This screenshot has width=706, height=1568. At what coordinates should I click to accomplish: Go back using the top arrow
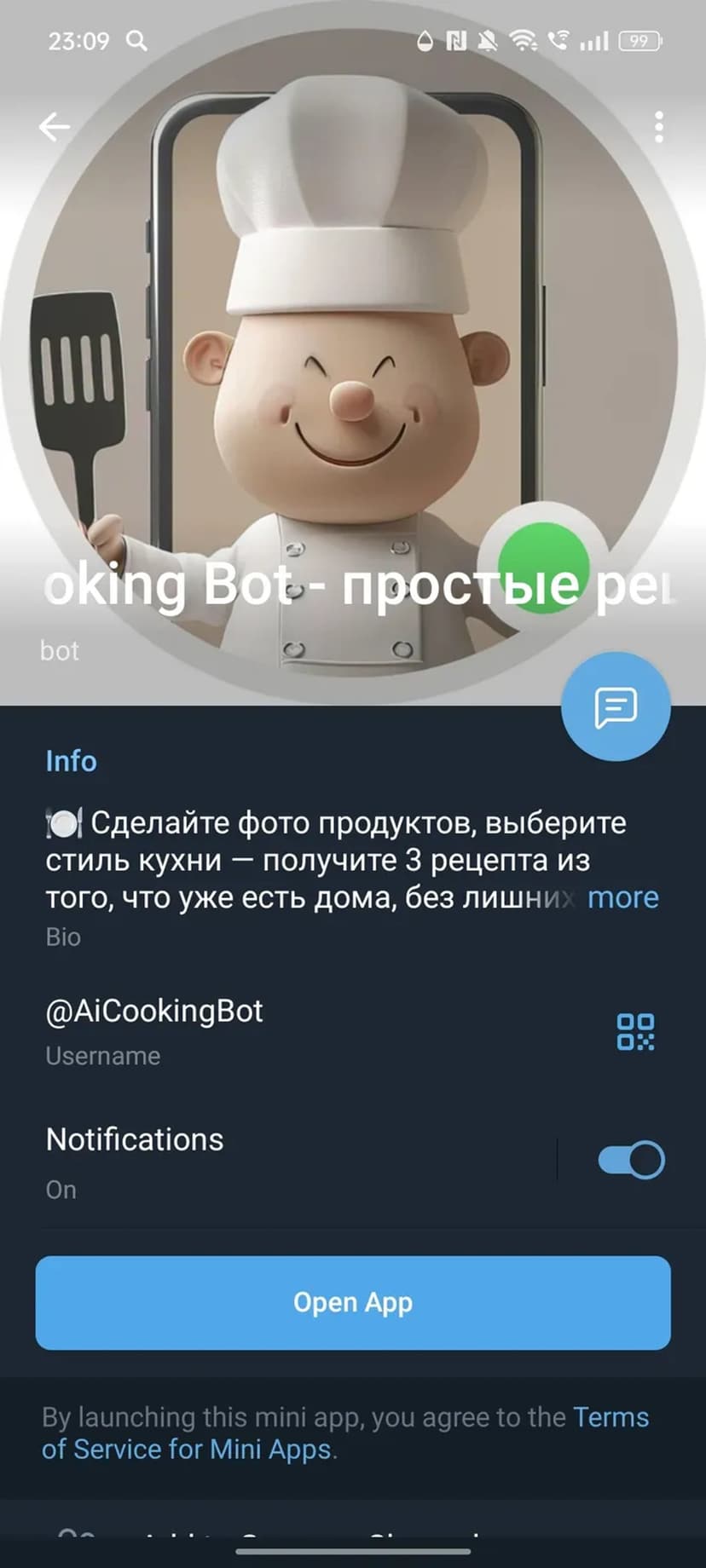coord(54,128)
